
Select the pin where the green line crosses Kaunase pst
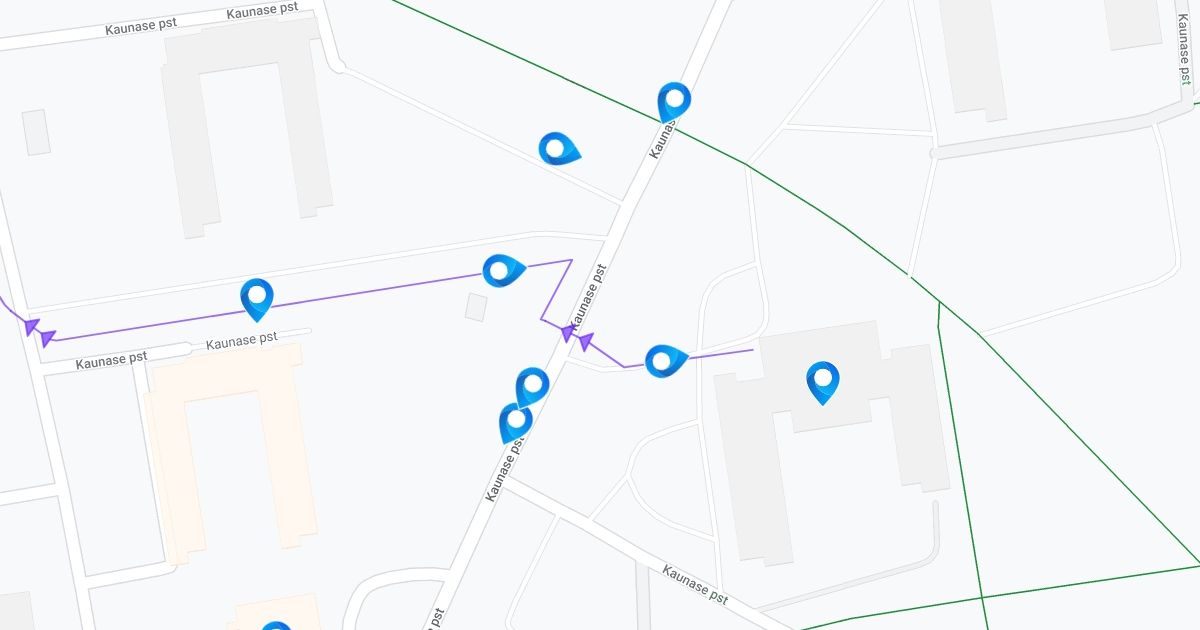click(674, 98)
